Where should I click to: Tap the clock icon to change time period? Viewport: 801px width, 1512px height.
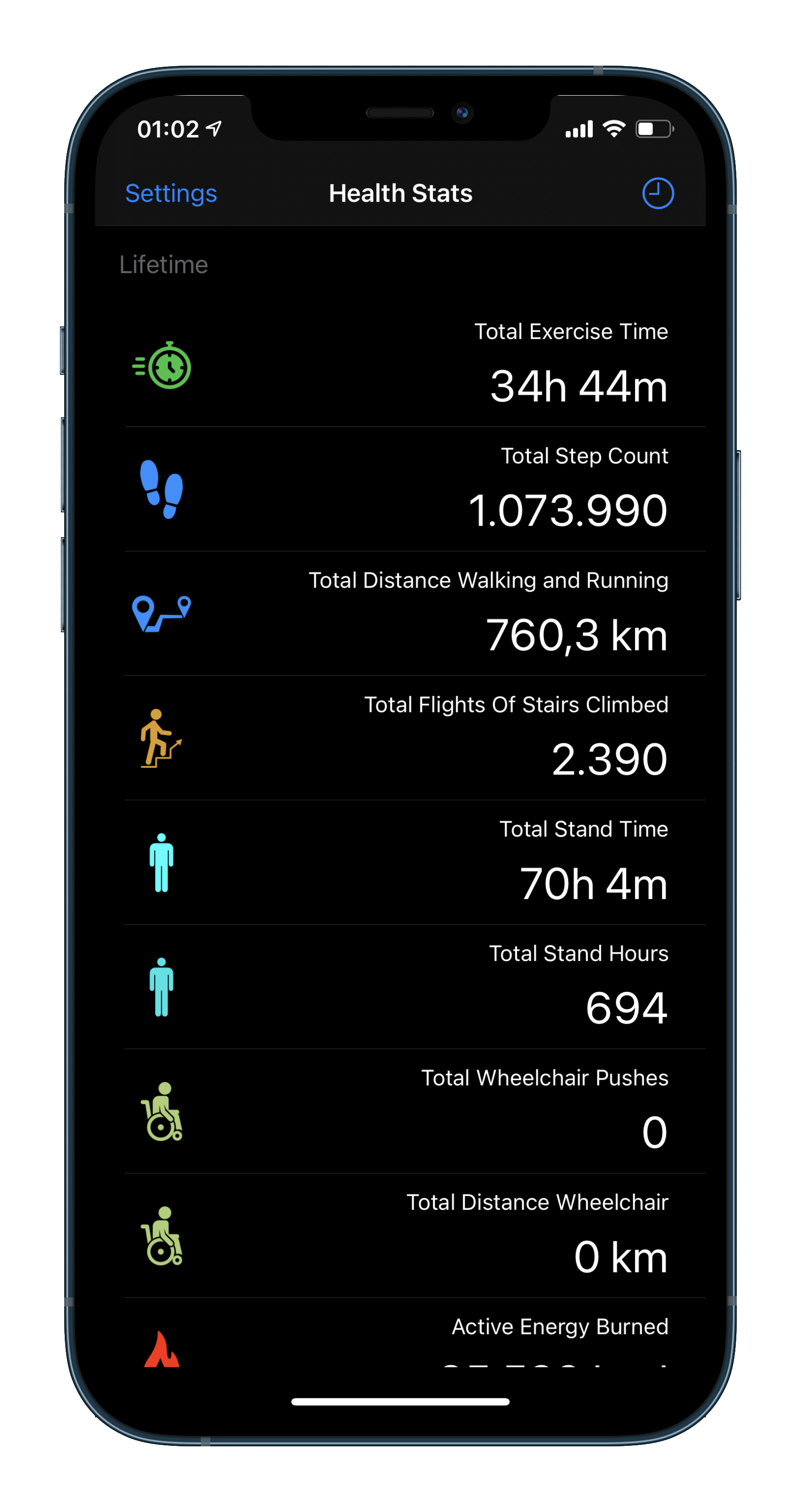(657, 193)
